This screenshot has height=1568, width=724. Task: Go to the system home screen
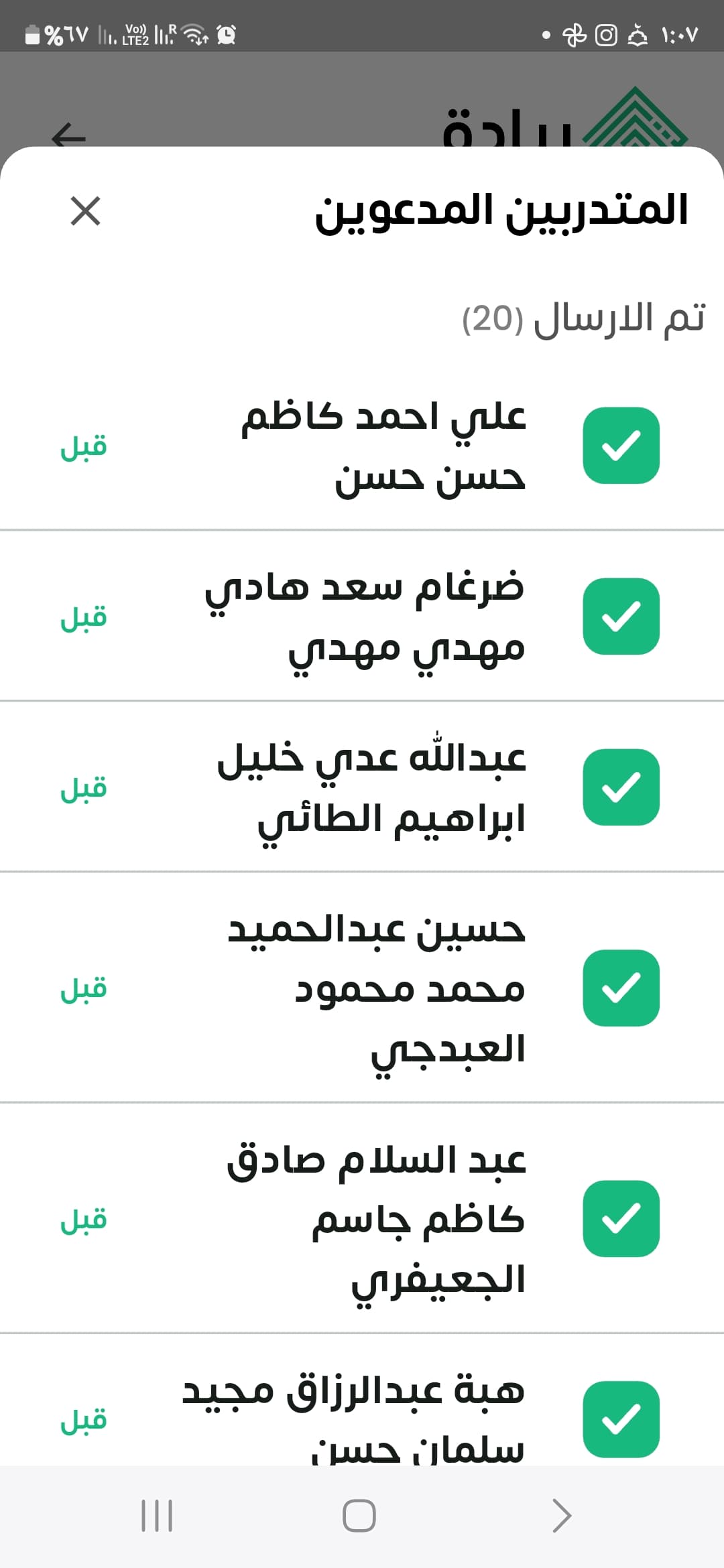(359, 1516)
